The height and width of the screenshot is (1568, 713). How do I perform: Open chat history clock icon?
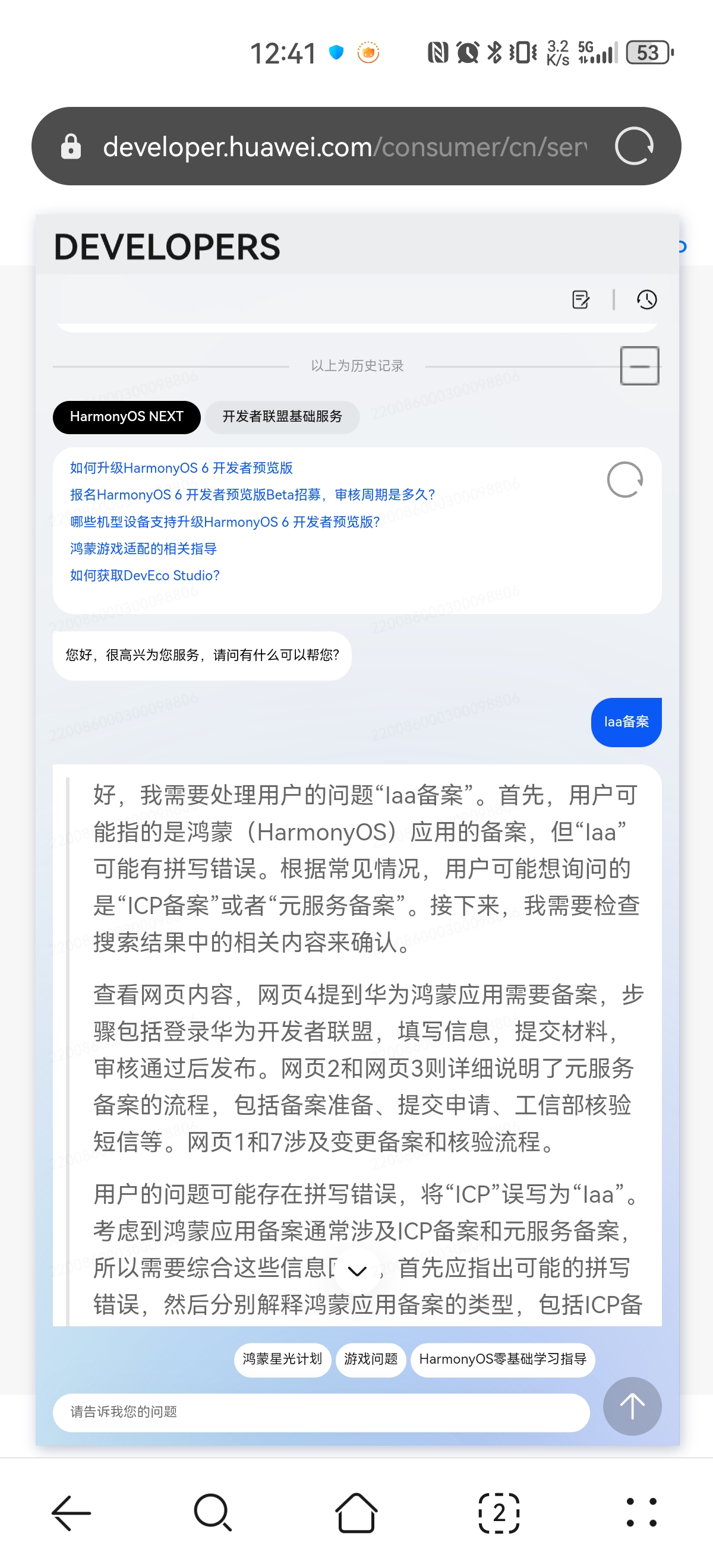coord(646,299)
